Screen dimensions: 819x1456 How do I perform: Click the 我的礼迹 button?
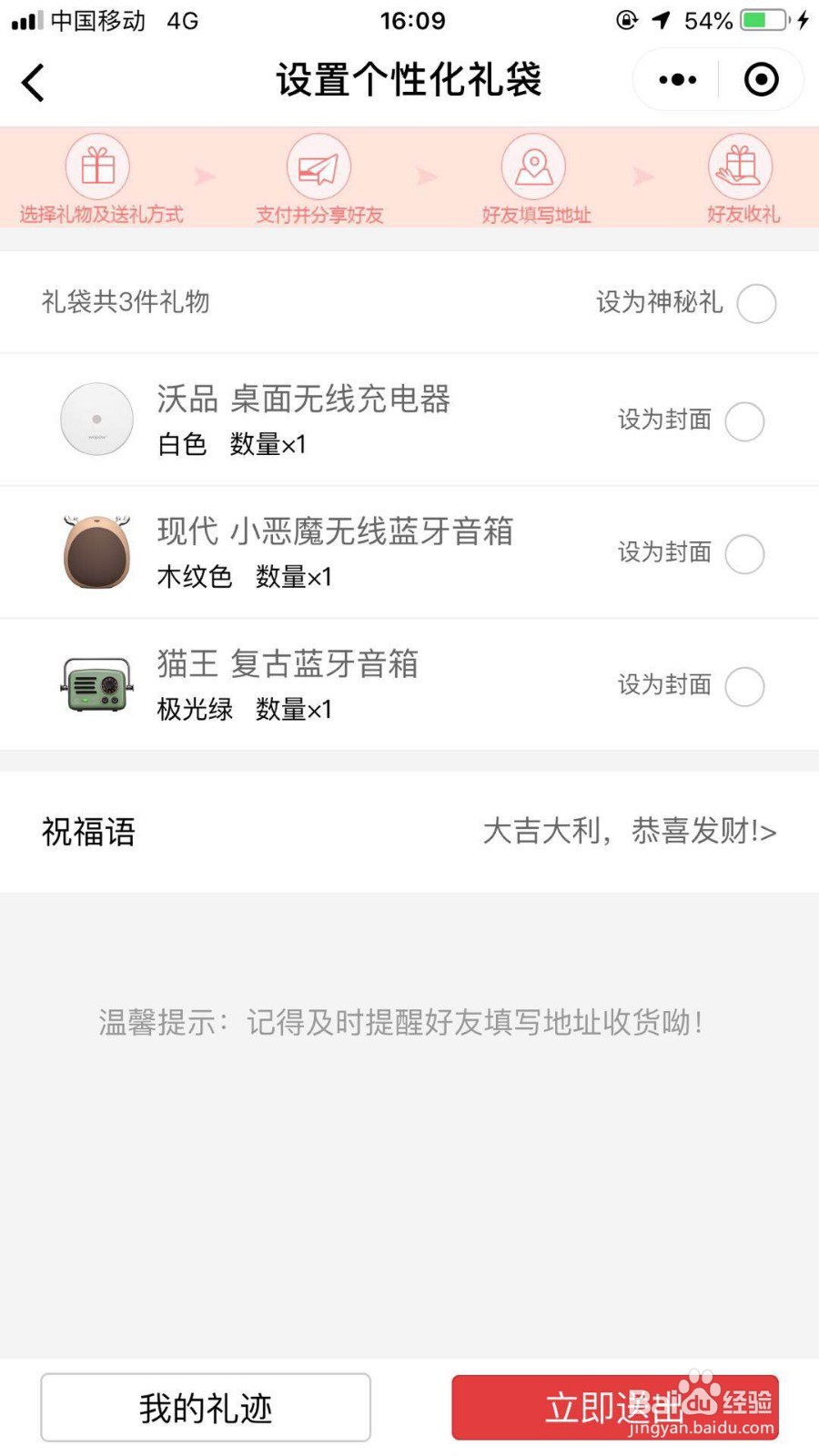[x=205, y=1407]
